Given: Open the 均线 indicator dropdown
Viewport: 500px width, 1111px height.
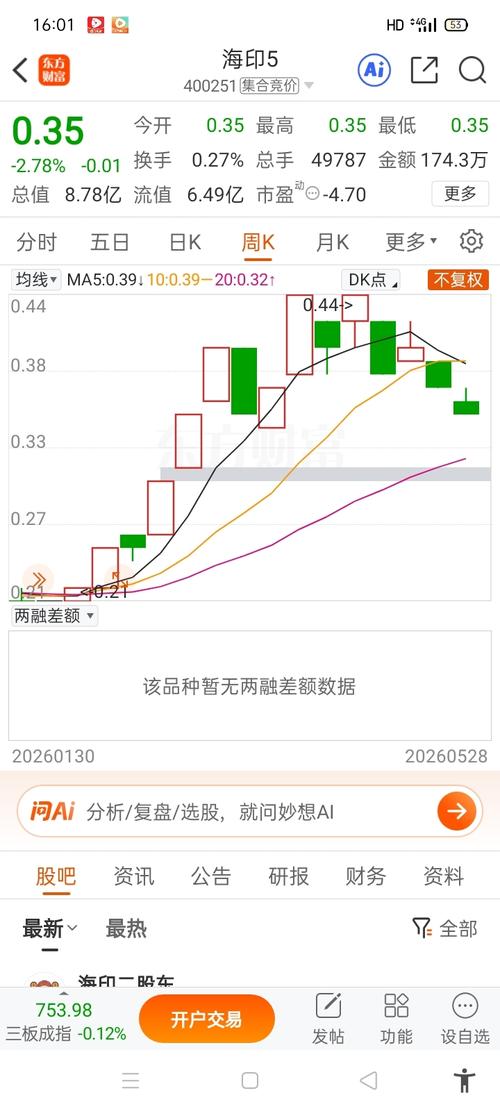Looking at the screenshot, I should (37, 279).
